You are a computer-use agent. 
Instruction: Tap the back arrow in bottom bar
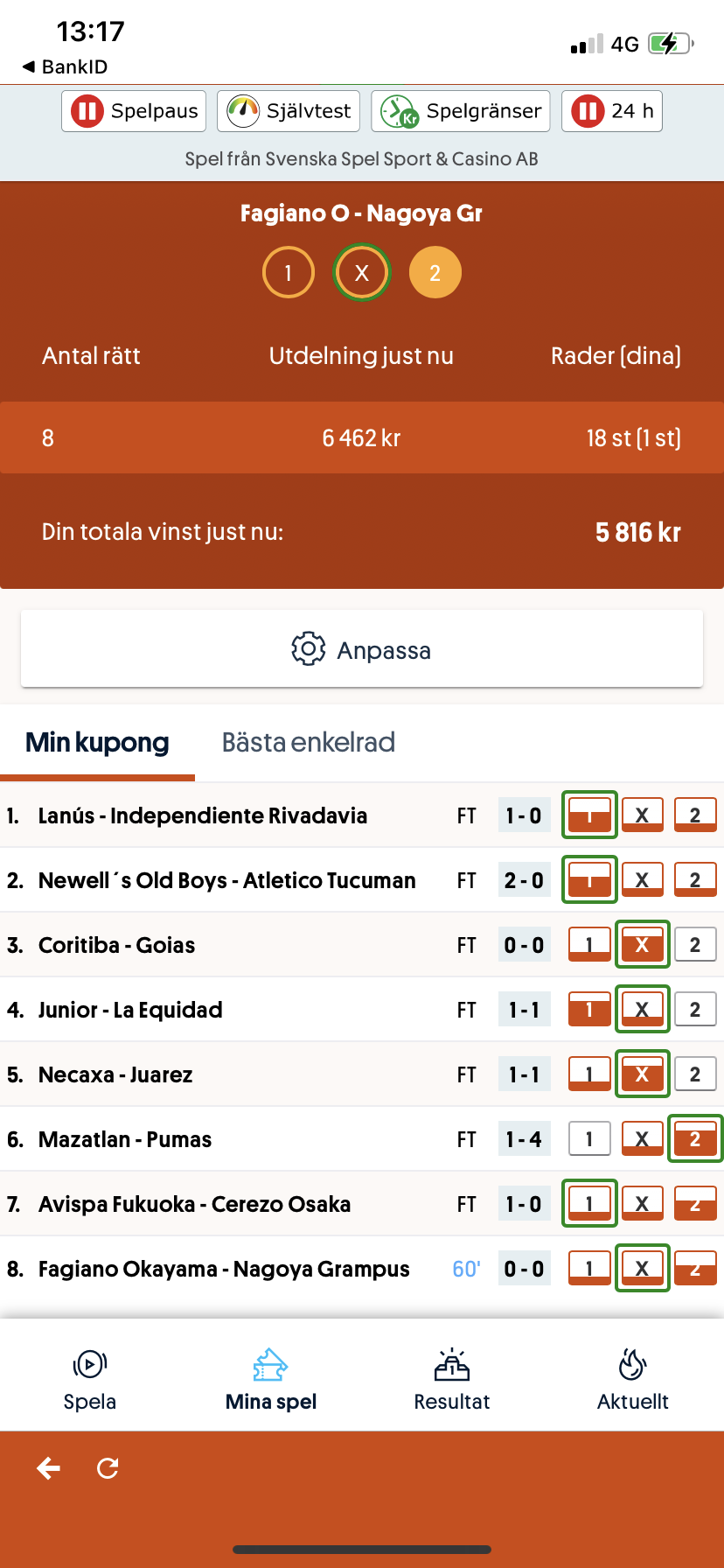click(x=49, y=1468)
